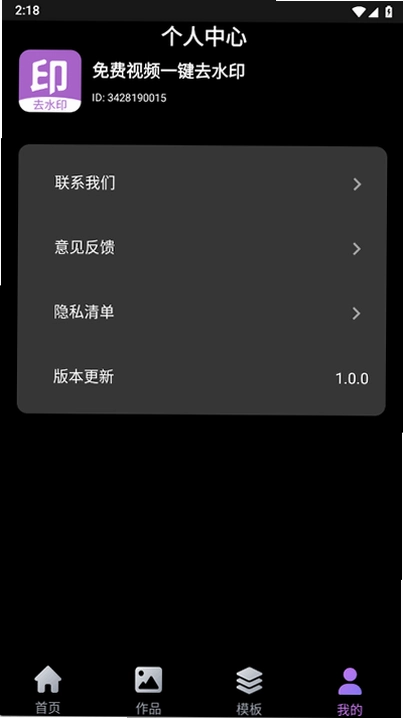Open 意见反馈 feedback page
403x718 pixels.
click(x=202, y=248)
